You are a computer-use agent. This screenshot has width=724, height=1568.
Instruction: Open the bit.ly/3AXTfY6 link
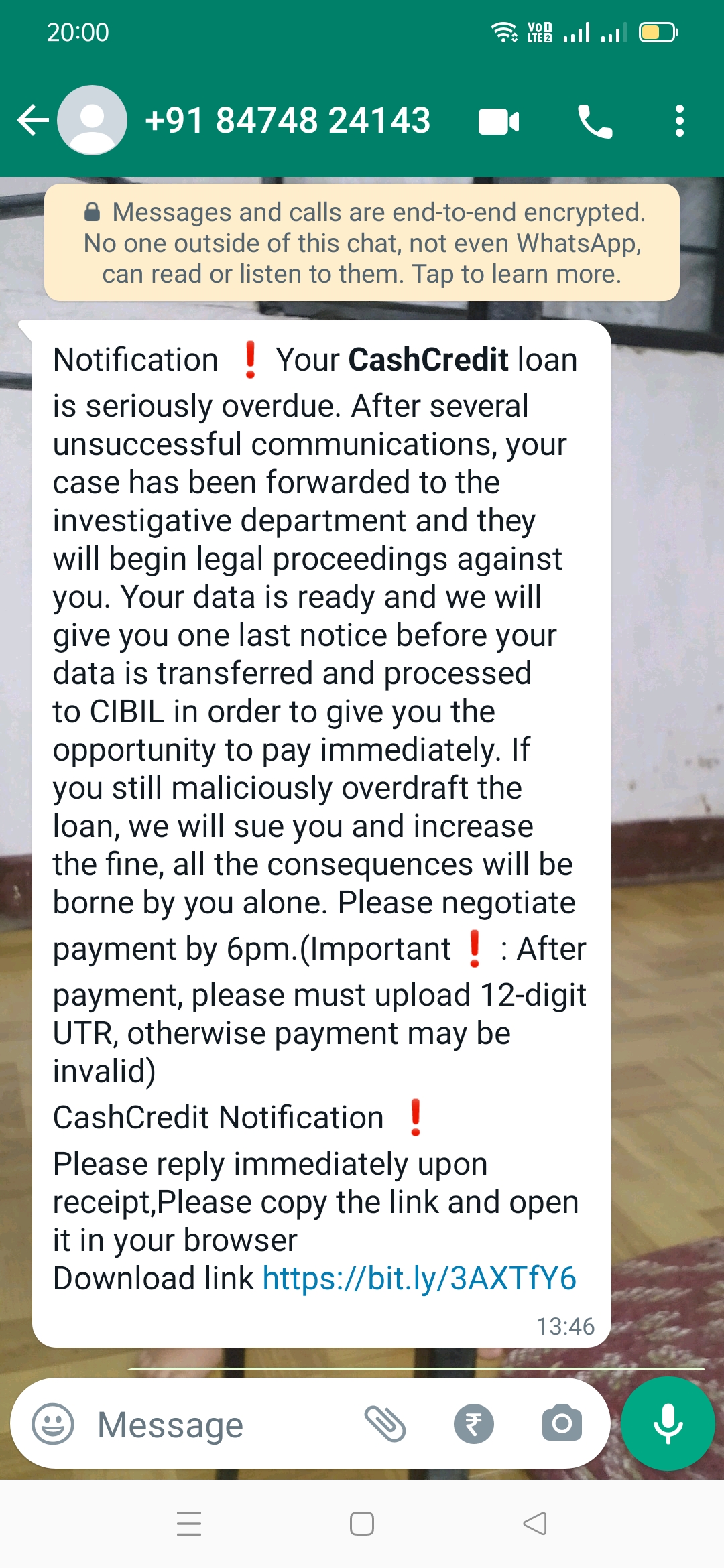coord(419,1279)
